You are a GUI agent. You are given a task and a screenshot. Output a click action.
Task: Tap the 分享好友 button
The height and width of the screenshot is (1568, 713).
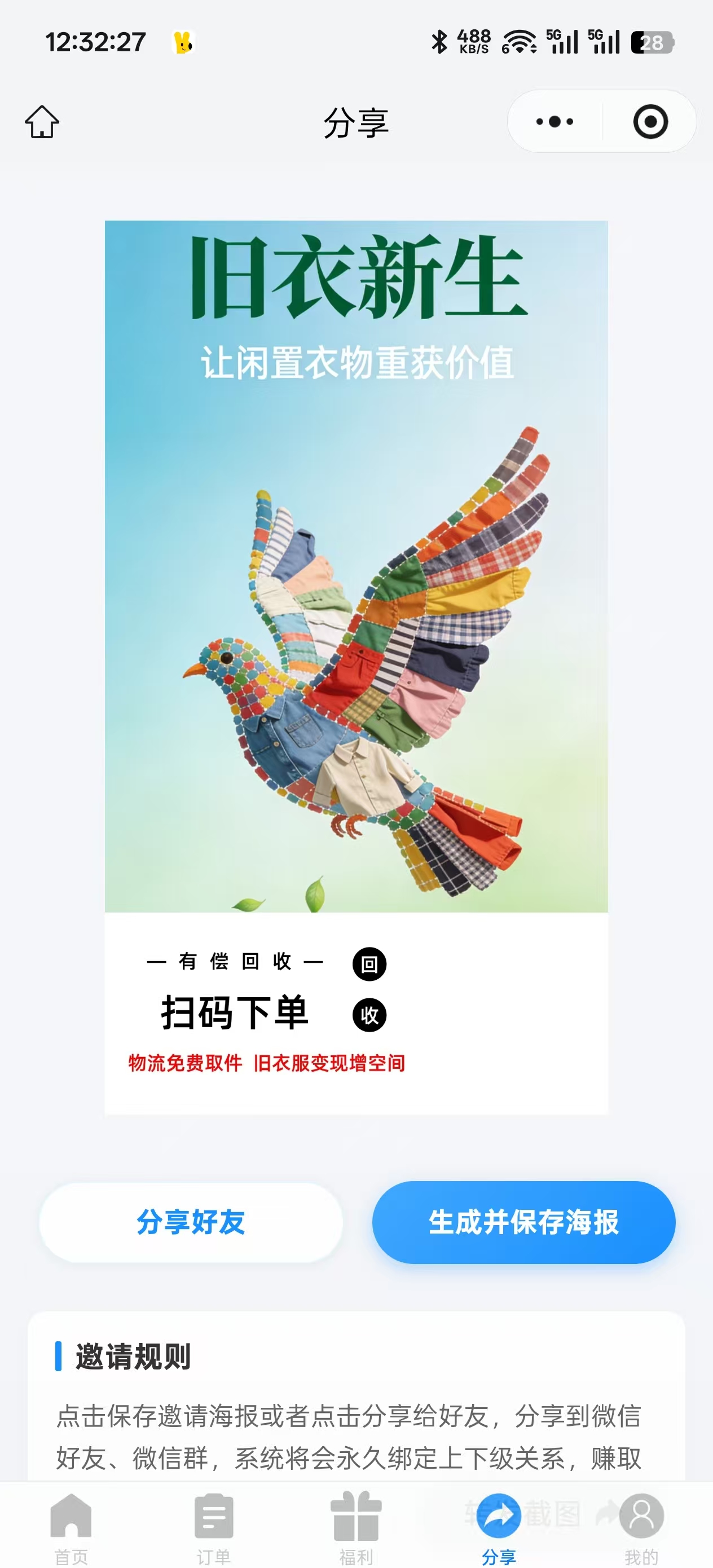coord(191,1223)
